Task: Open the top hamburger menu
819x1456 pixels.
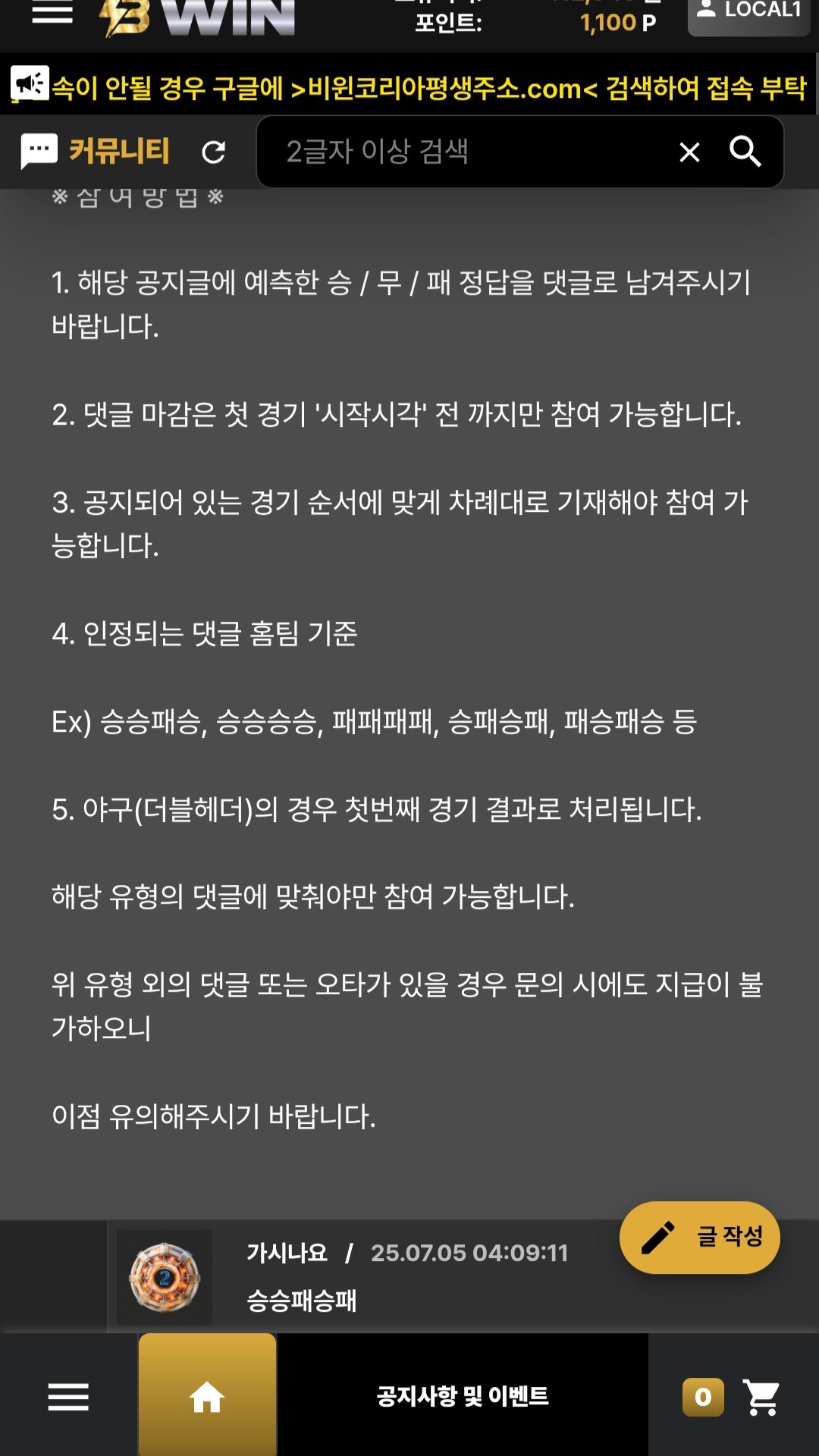Action: tap(52, 13)
